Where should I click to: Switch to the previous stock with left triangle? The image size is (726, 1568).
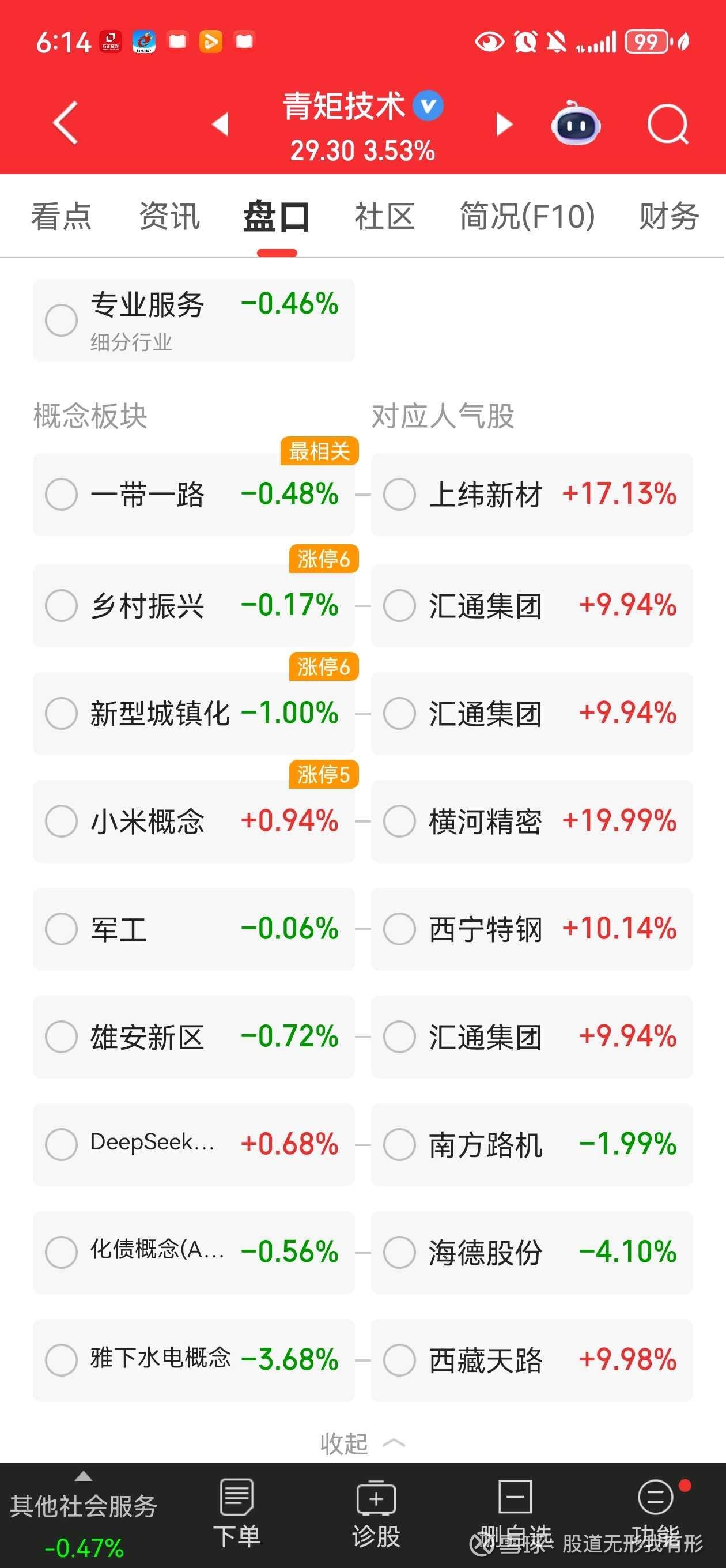(x=220, y=123)
